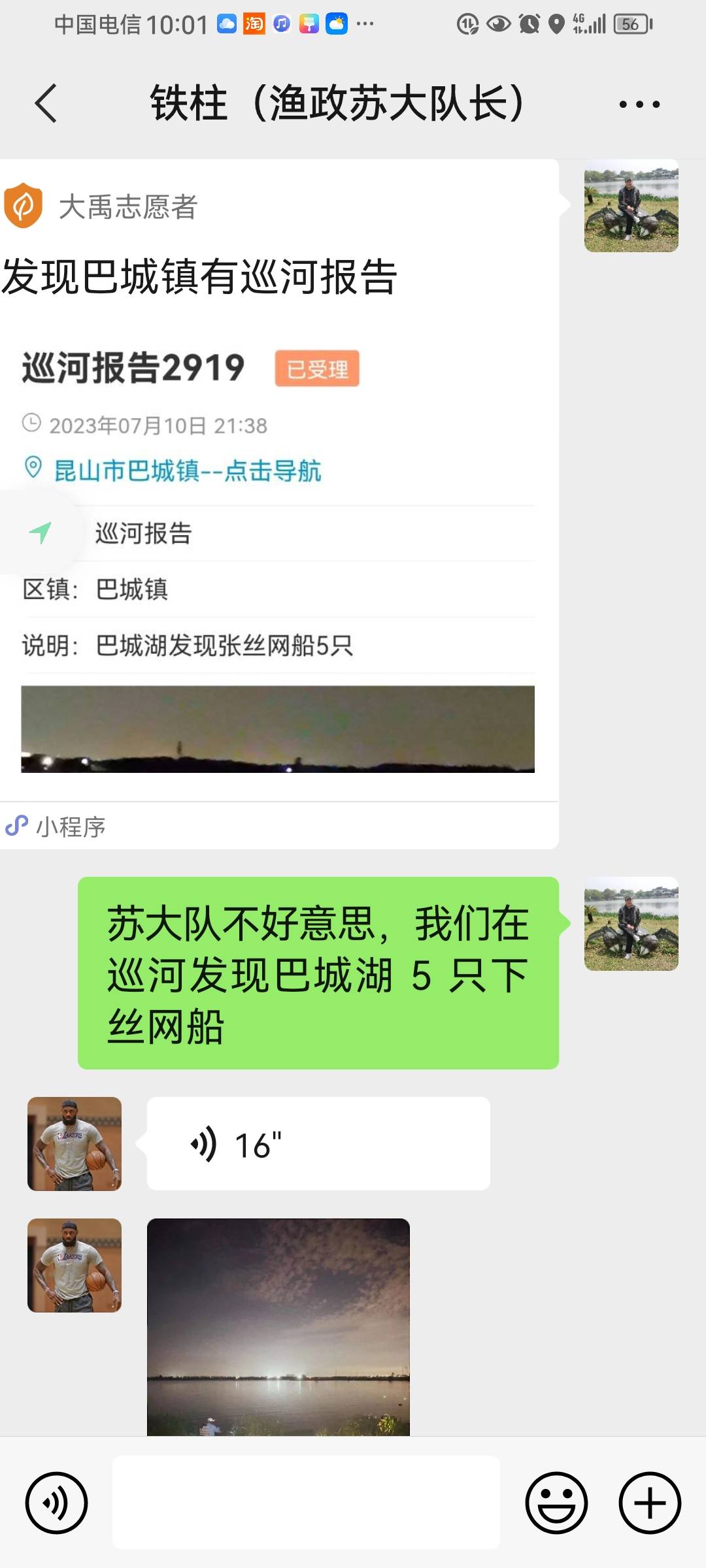This screenshot has height=1568, width=706.
Task: Open contact avatar next to voice message
Action: coord(75,1143)
